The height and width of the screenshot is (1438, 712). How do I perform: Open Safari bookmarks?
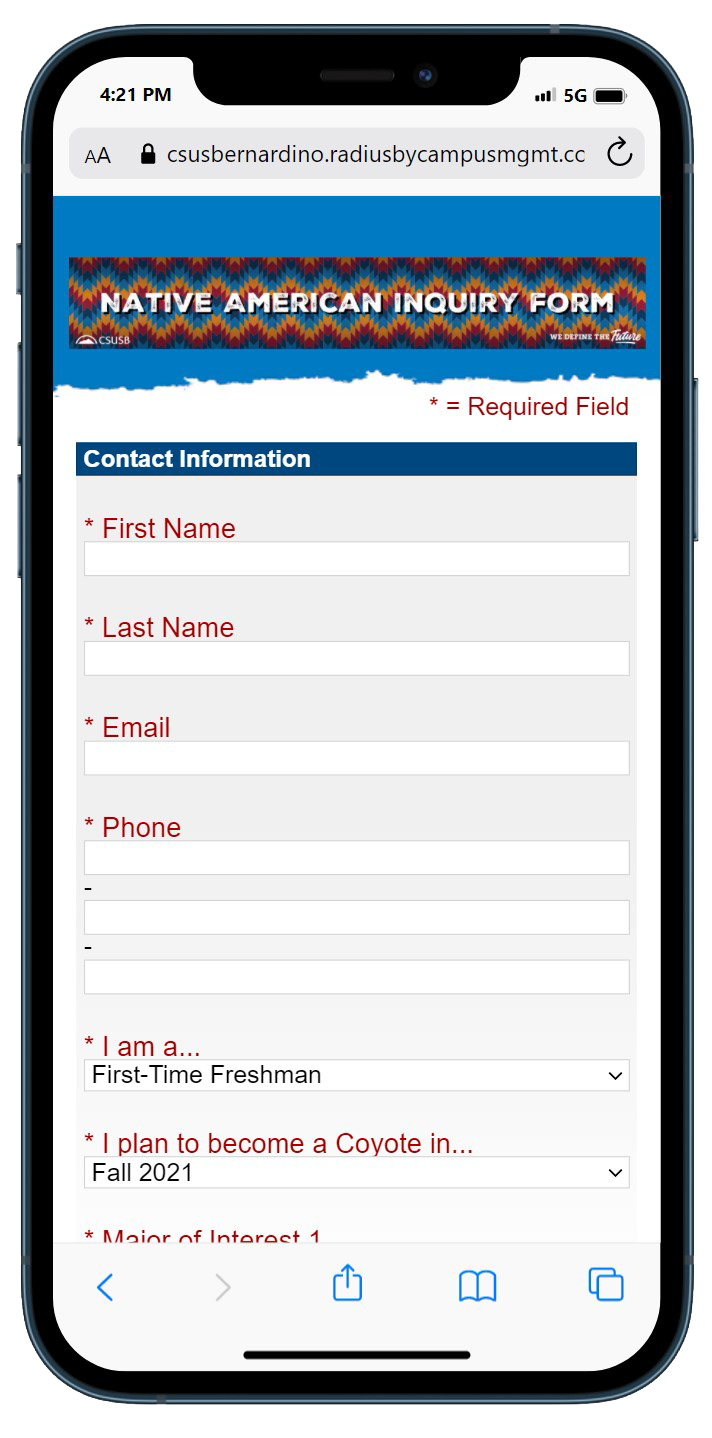(x=477, y=1287)
